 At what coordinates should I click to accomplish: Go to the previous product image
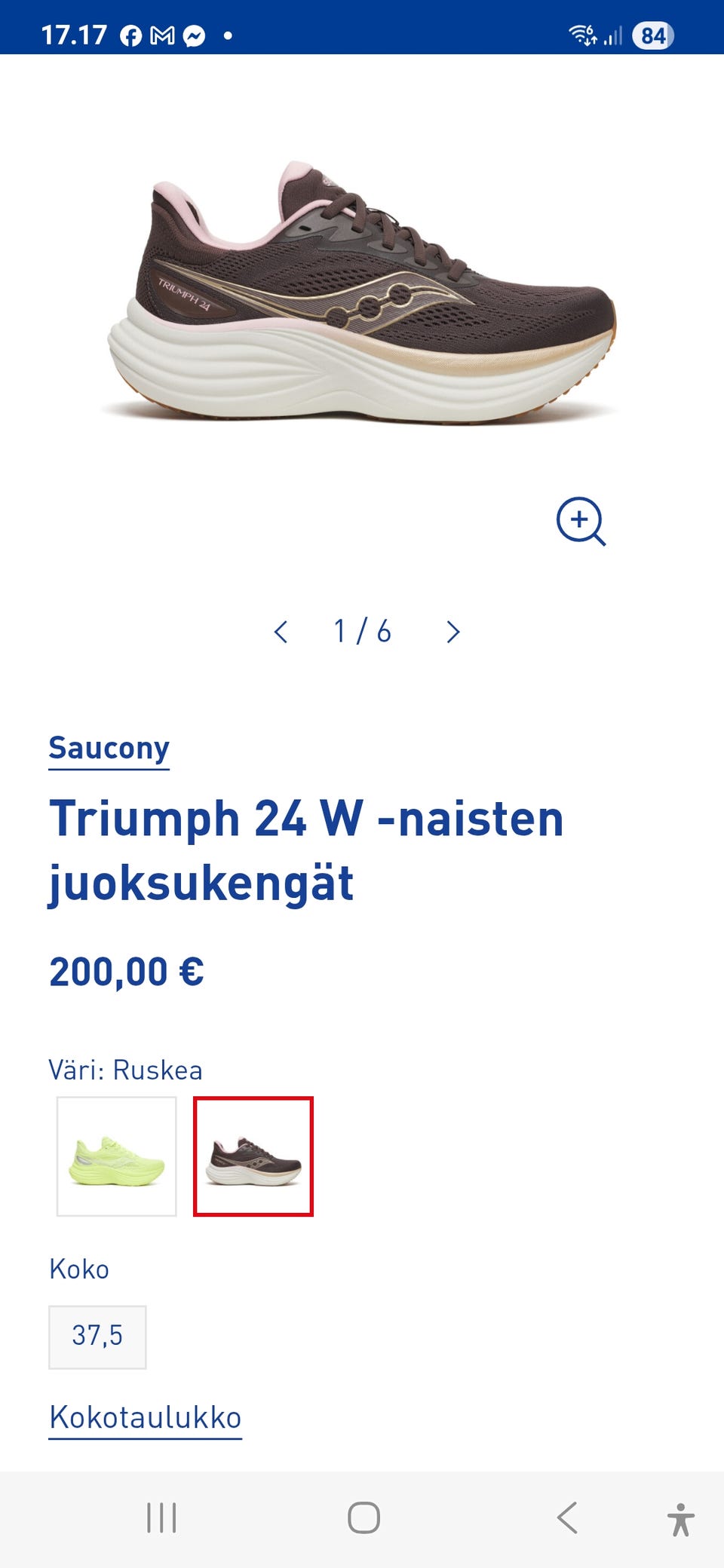point(281,632)
